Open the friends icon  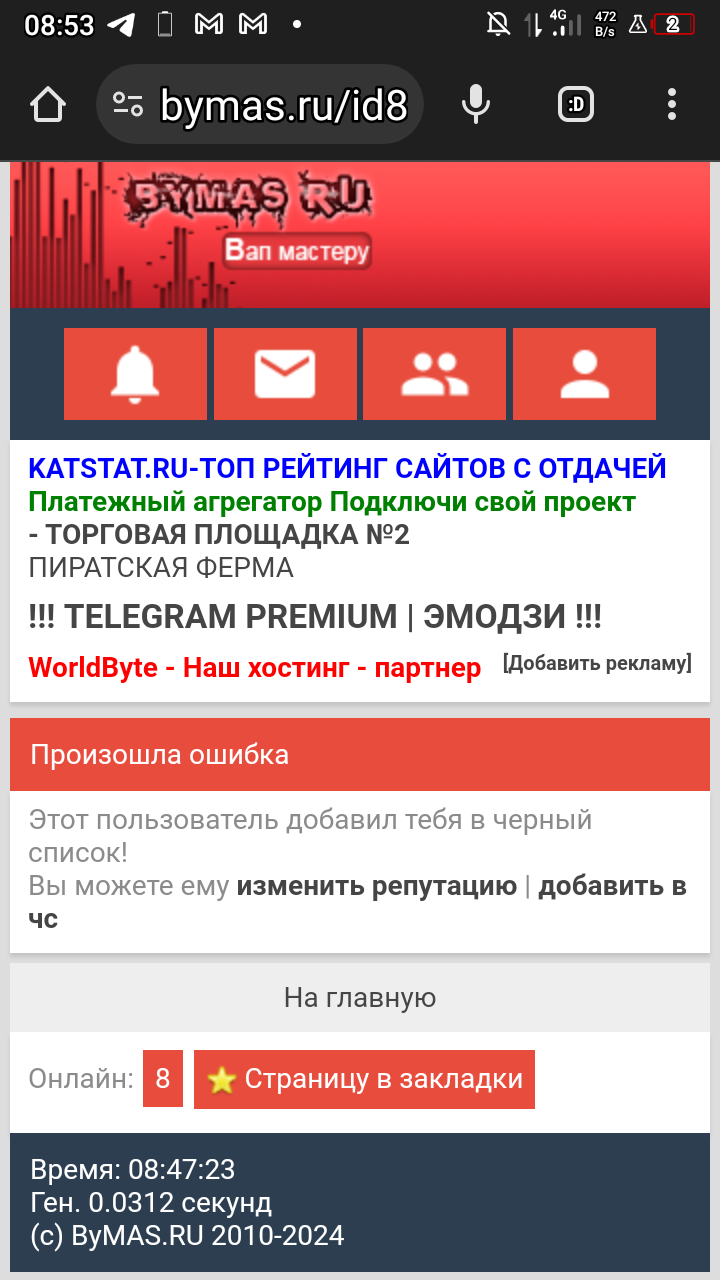click(434, 374)
